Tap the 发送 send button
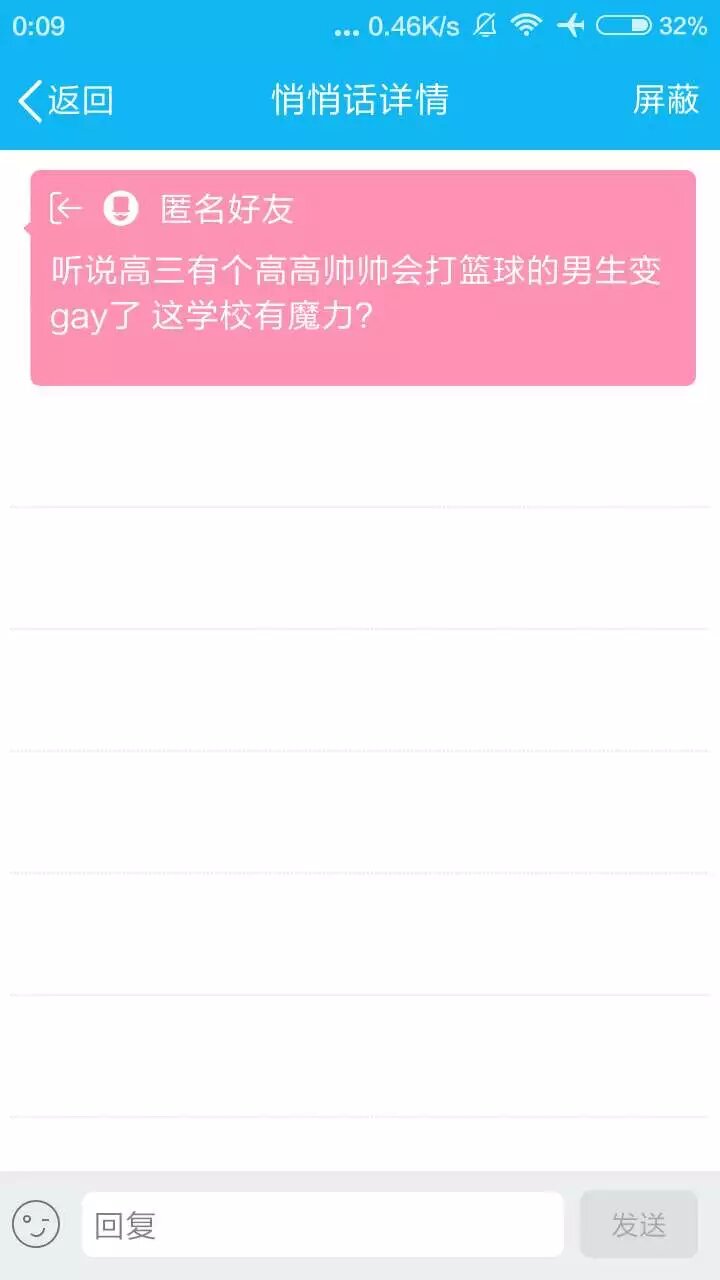Screen dimensions: 720x1280 pos(638,1224)
